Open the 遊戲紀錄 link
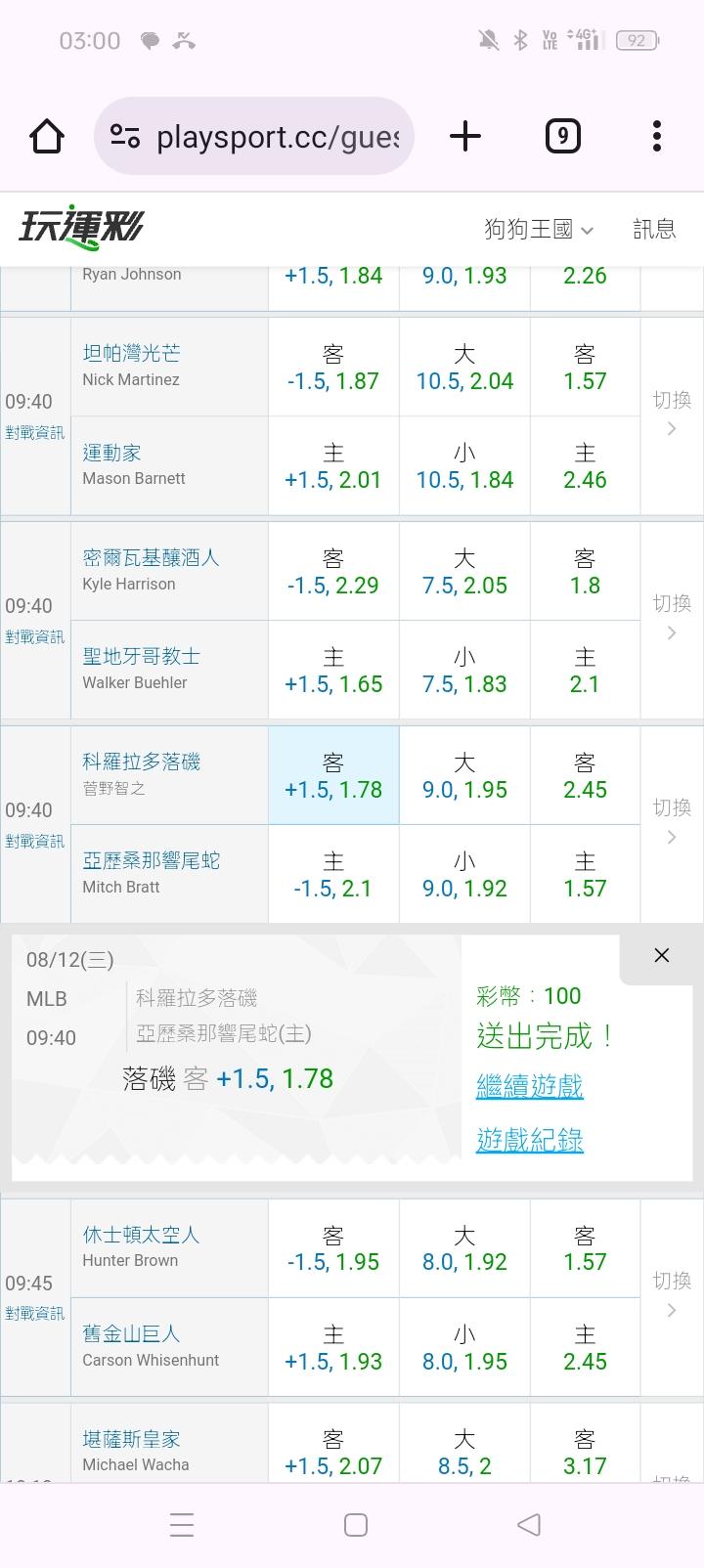The height and width of the screenshot is (1568, 704). tap(529, 1140)
